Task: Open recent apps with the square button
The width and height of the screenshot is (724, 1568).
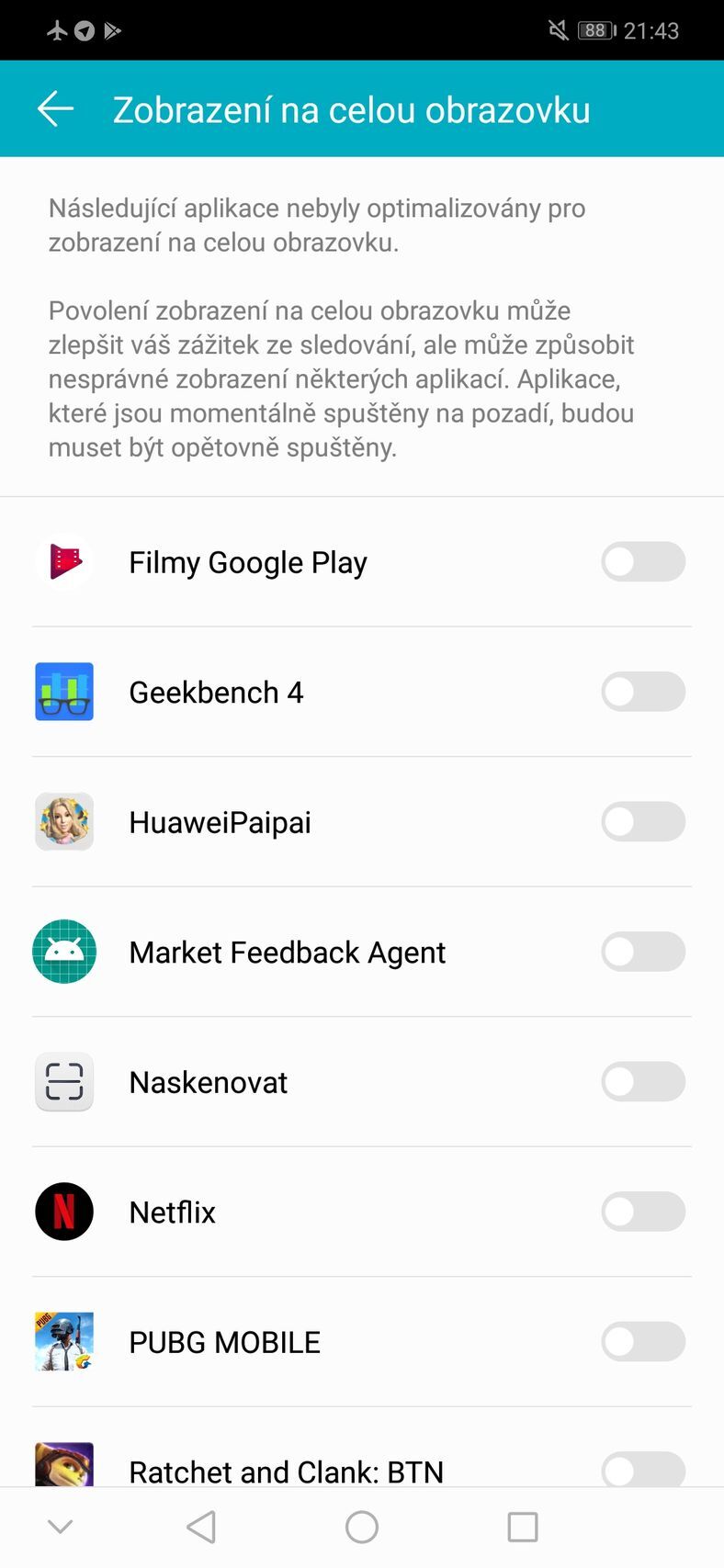Action: [x=521, y=1526]
